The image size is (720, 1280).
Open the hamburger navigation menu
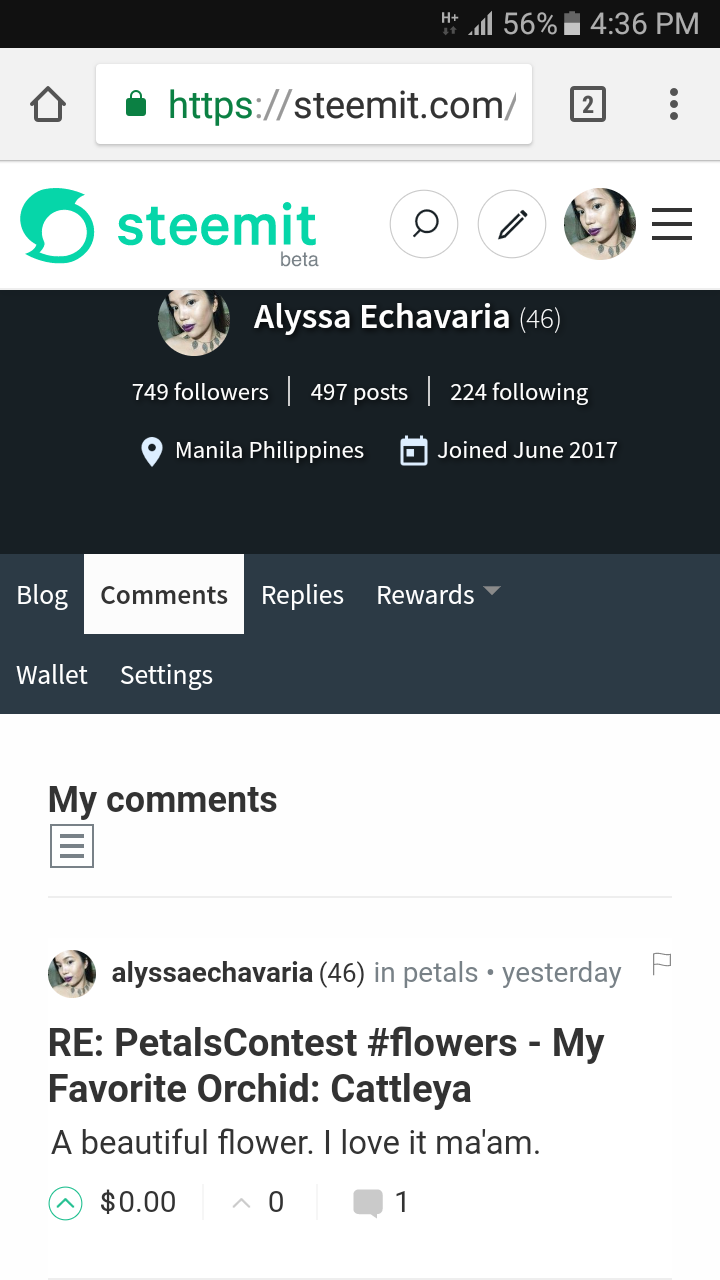(x=672, y=224)
